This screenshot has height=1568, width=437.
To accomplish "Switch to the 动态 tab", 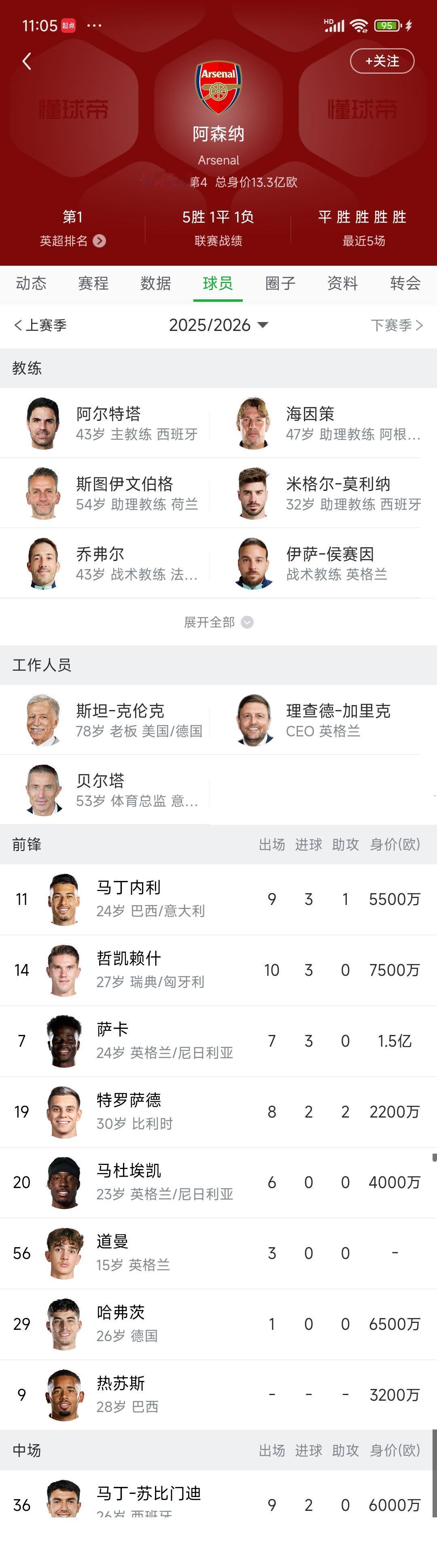I will [31, 283].
